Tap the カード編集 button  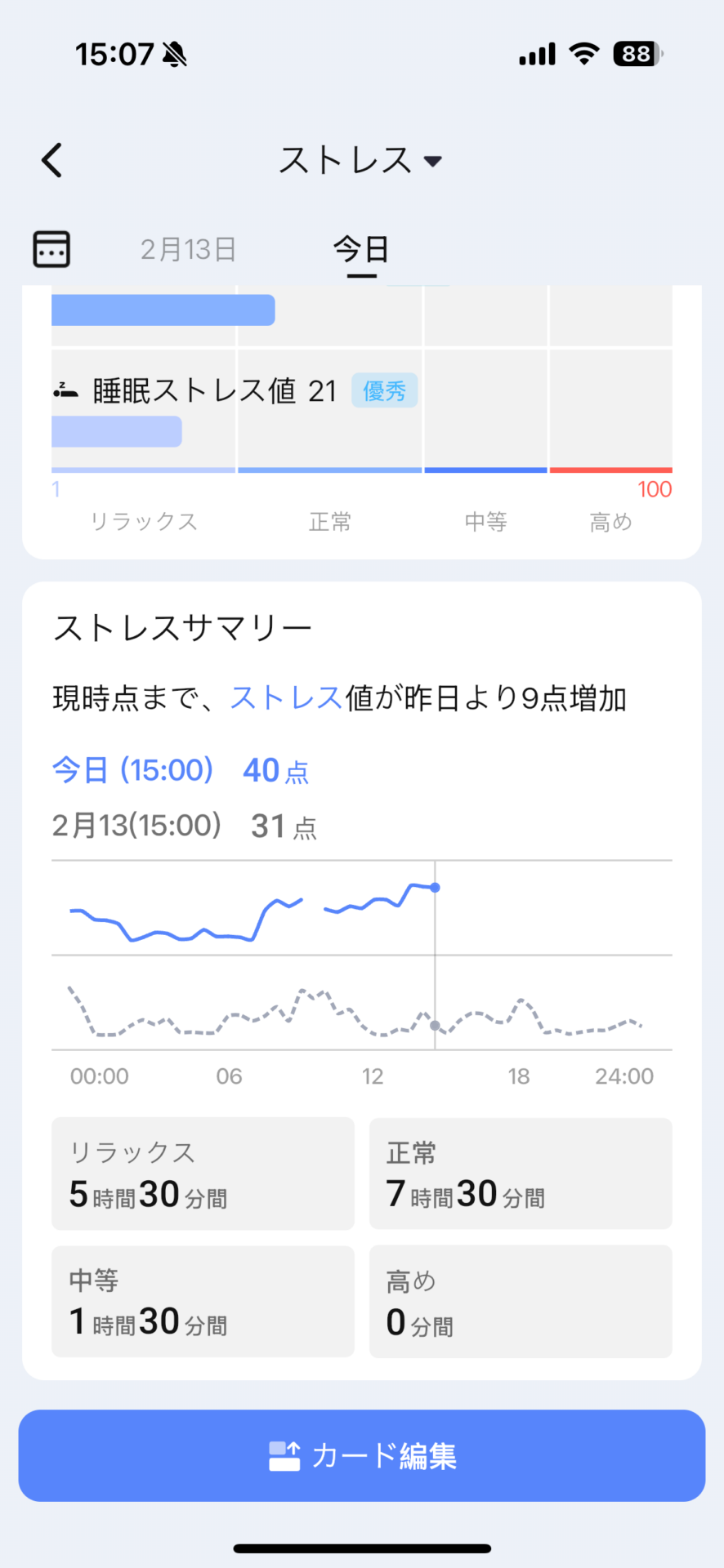coord(362,1455)
